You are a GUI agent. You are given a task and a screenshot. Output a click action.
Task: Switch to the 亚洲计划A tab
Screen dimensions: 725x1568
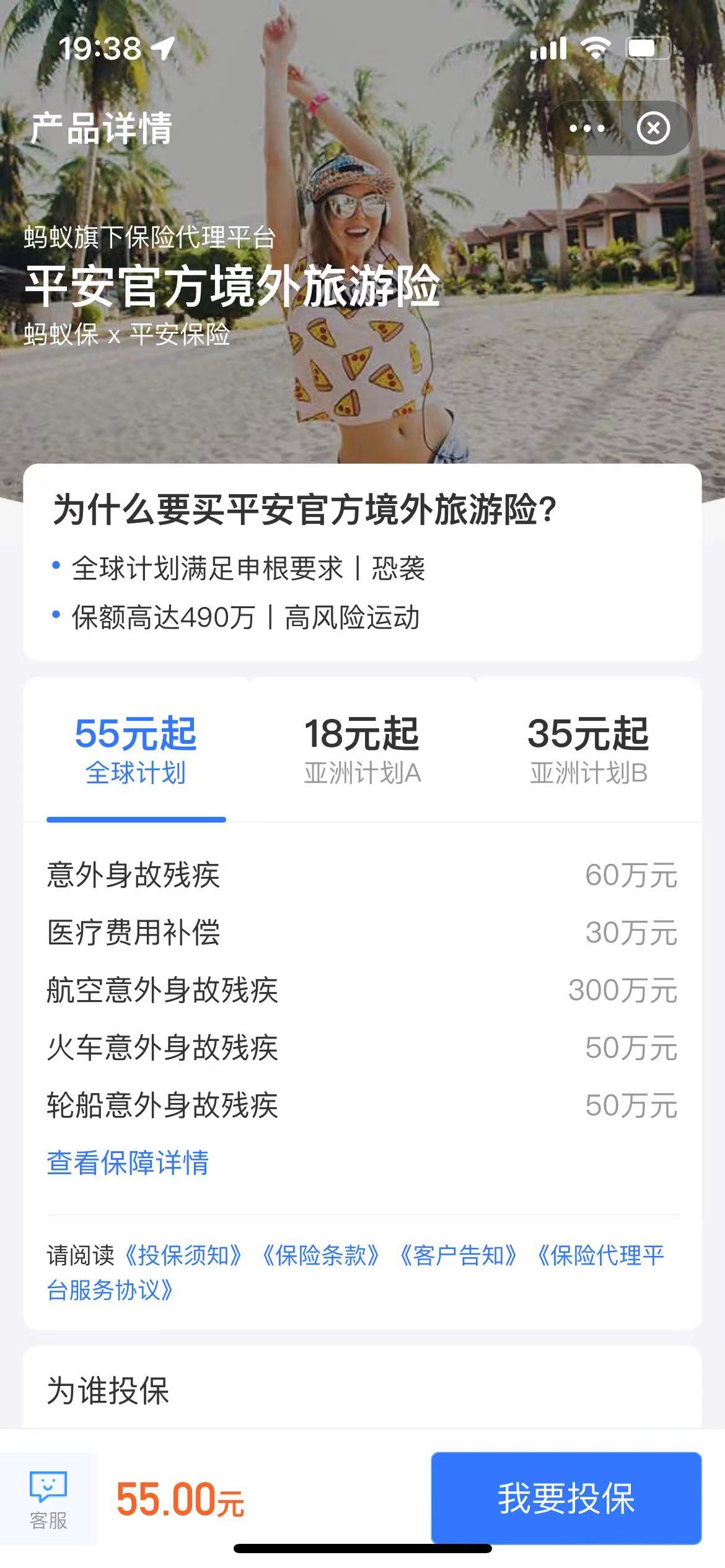[362, 750]
